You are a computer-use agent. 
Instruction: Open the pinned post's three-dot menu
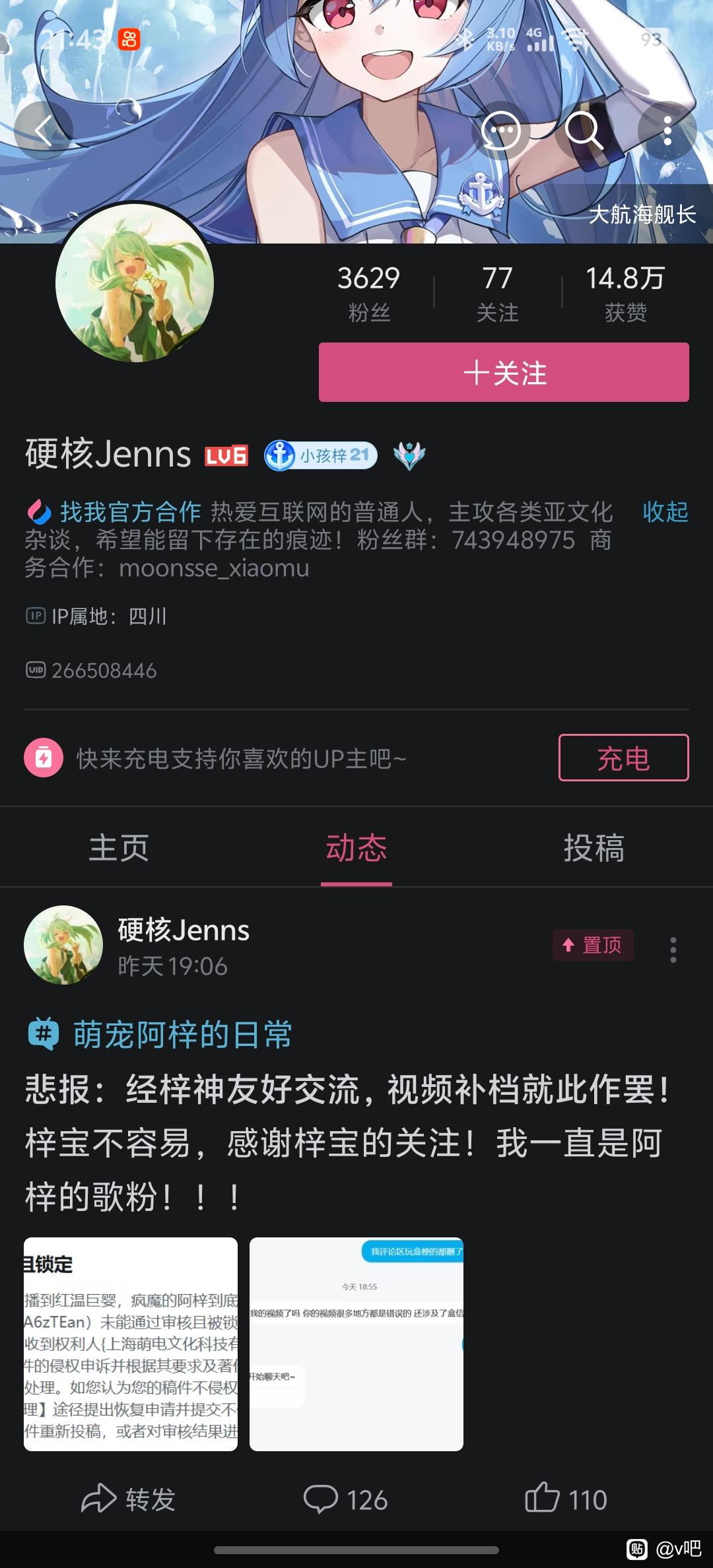tap(673, 950)
